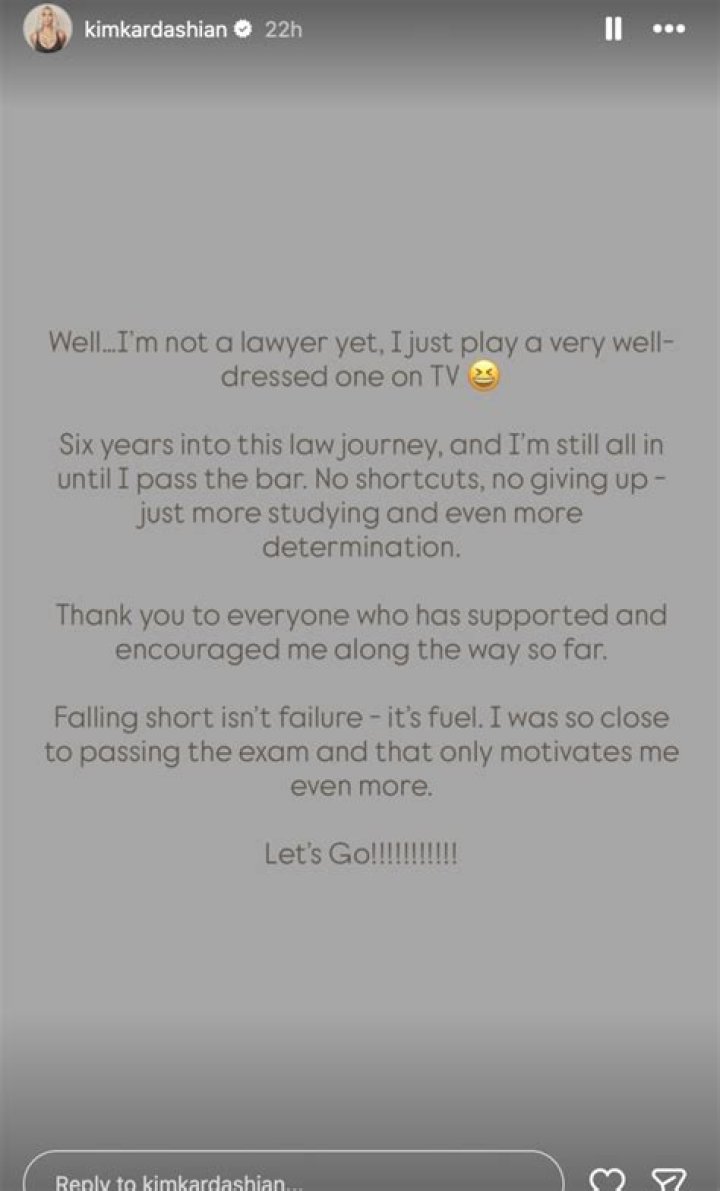Viewport: 720px width, 1191px height.
Task: Open the kimkardashian username link
Action: coord(154,30)
